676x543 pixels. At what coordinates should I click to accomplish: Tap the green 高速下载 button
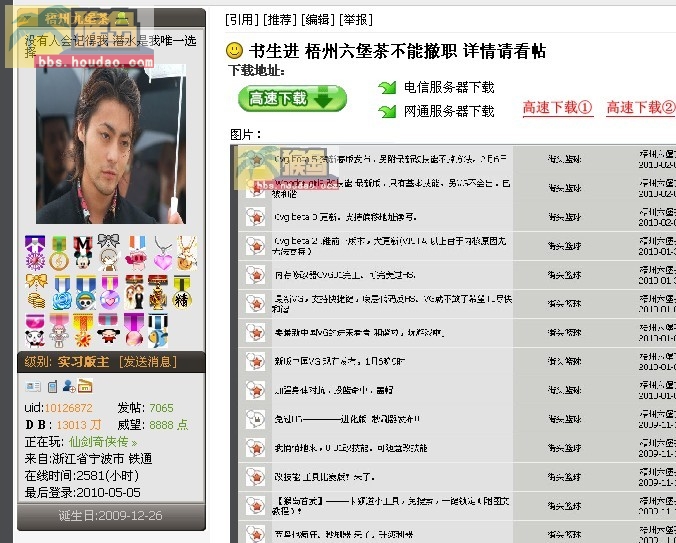[292, 98]
